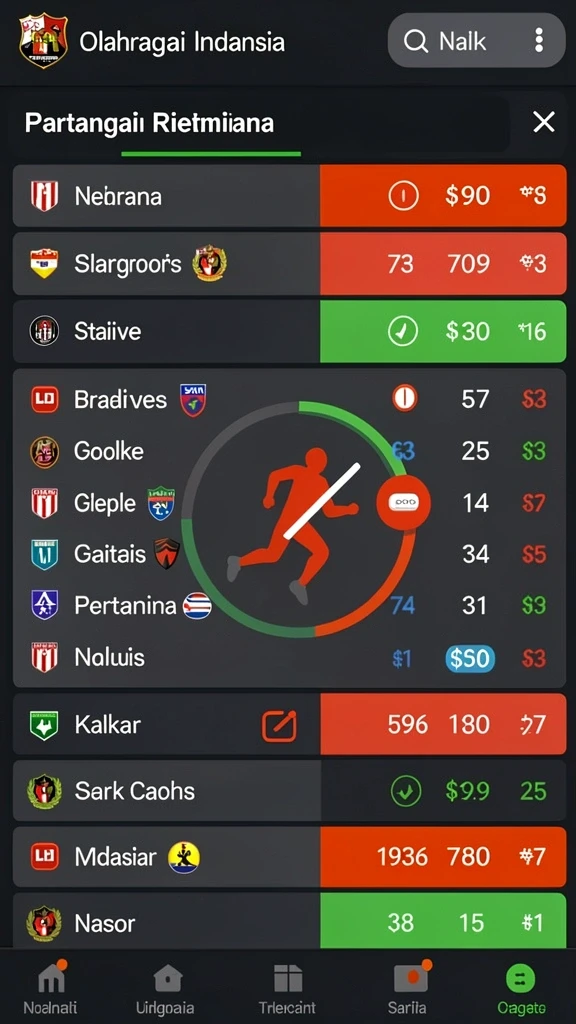
Task: Close the Partangaii Rietmiiana panel
Action: pos(543,122)
